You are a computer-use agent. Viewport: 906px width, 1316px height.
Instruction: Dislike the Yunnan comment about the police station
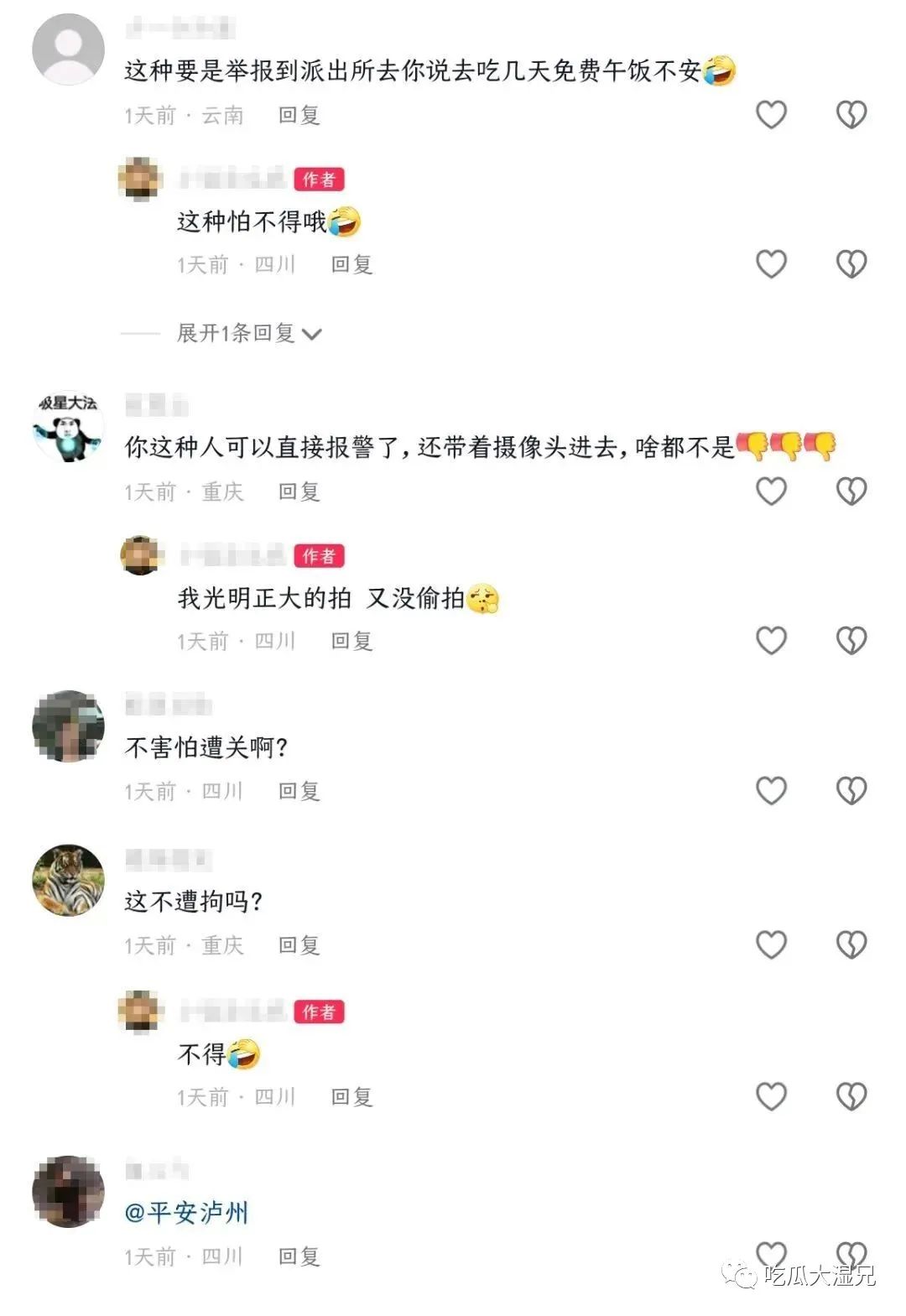[x=851, y=115]
